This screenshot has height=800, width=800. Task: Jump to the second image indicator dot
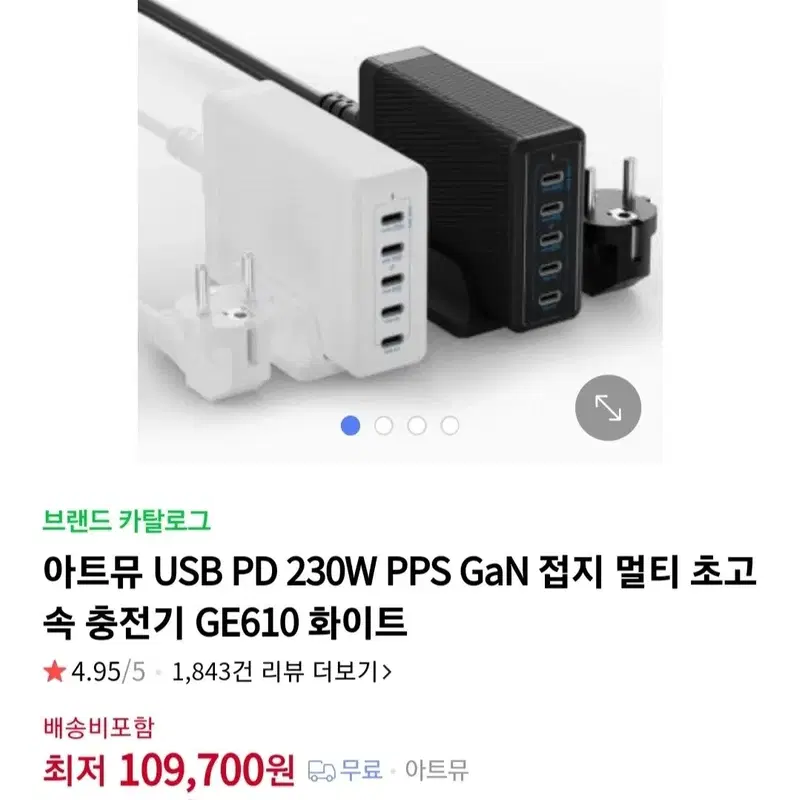coord(383,426)
